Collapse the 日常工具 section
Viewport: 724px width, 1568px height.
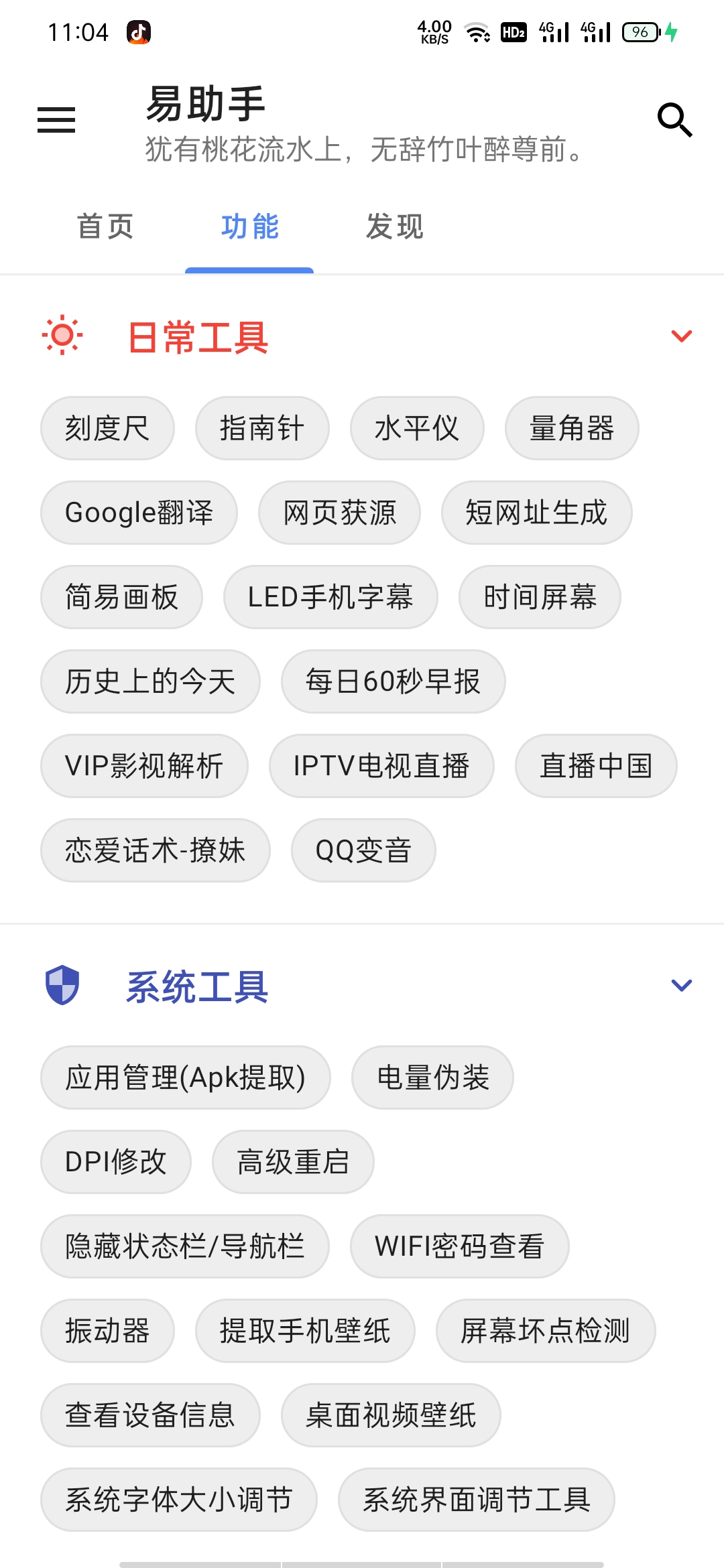(681, 336)
